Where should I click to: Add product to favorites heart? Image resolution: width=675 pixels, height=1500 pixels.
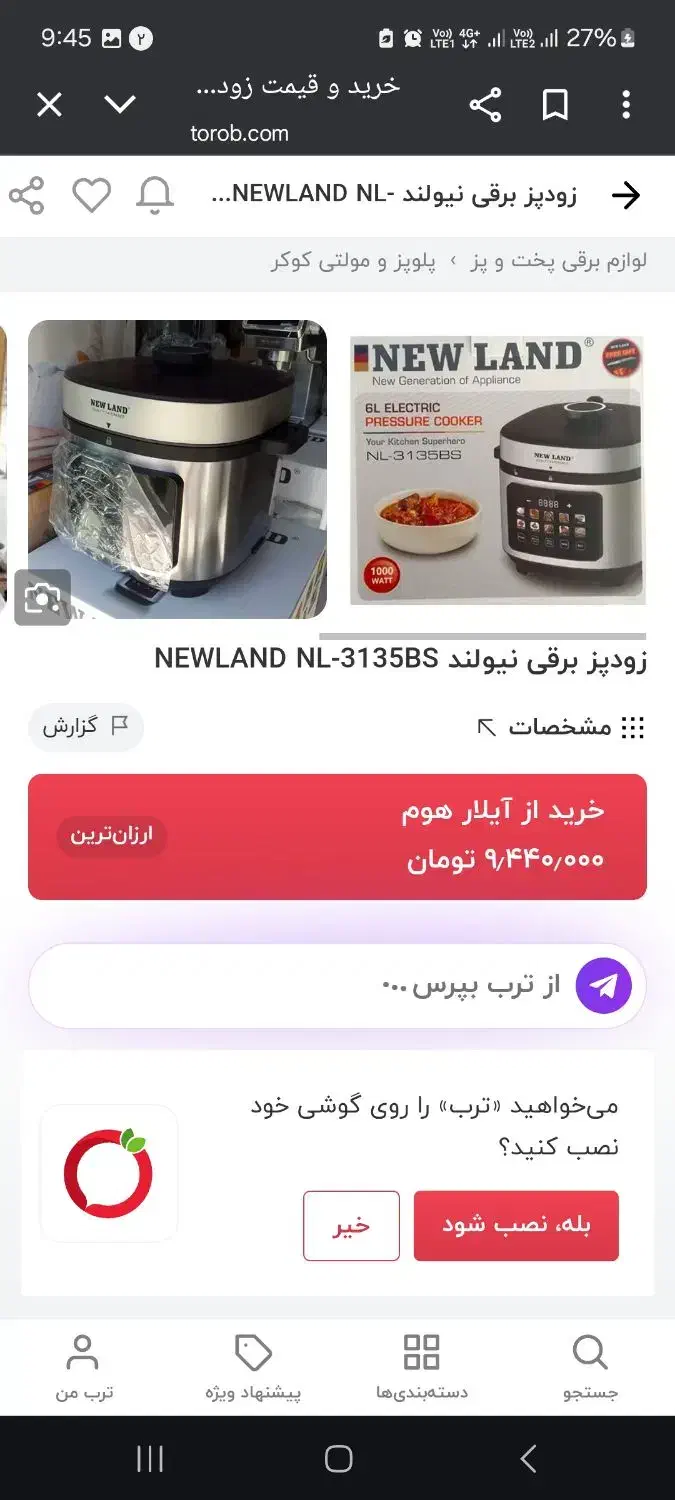pyautogui.click(x=91, y=196)
